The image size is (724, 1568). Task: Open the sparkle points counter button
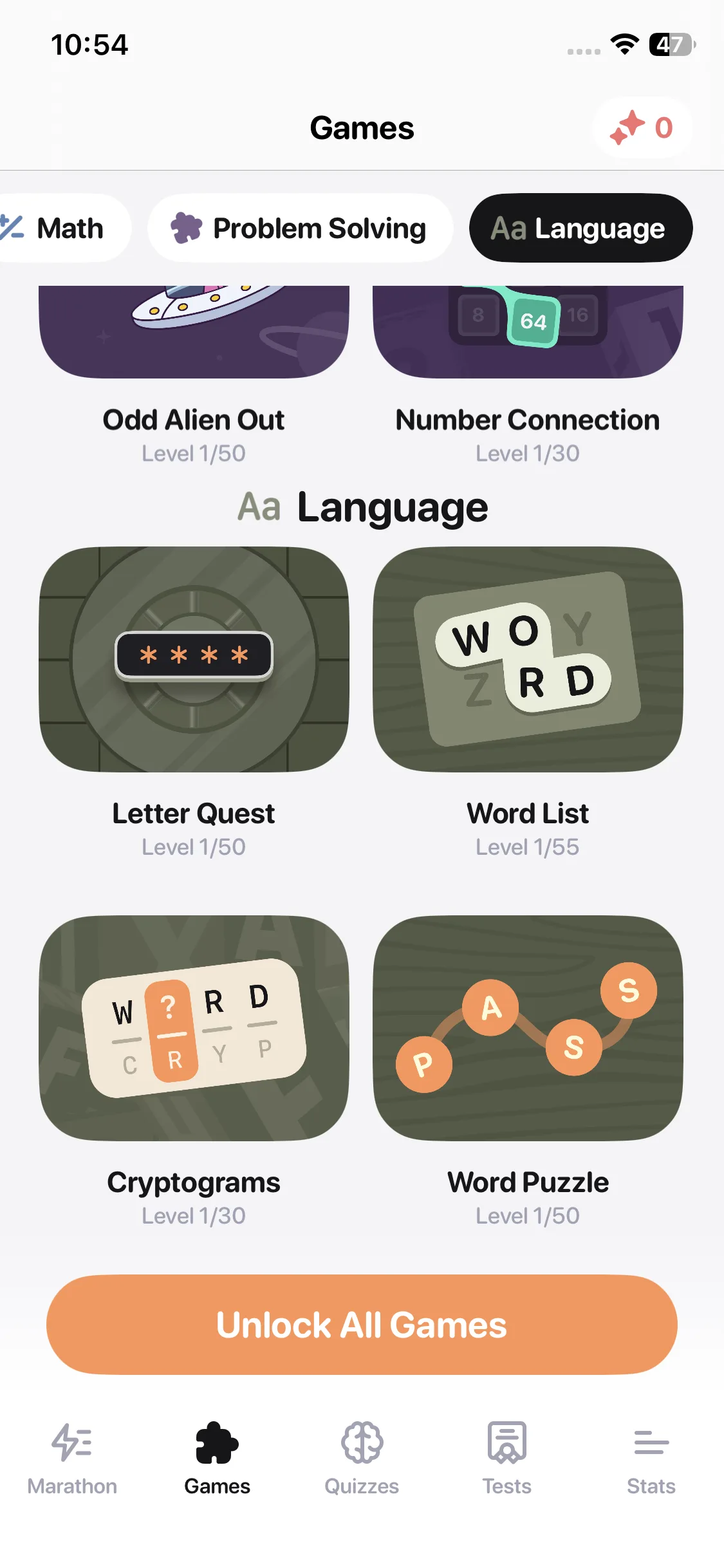[x=642, y=127]
